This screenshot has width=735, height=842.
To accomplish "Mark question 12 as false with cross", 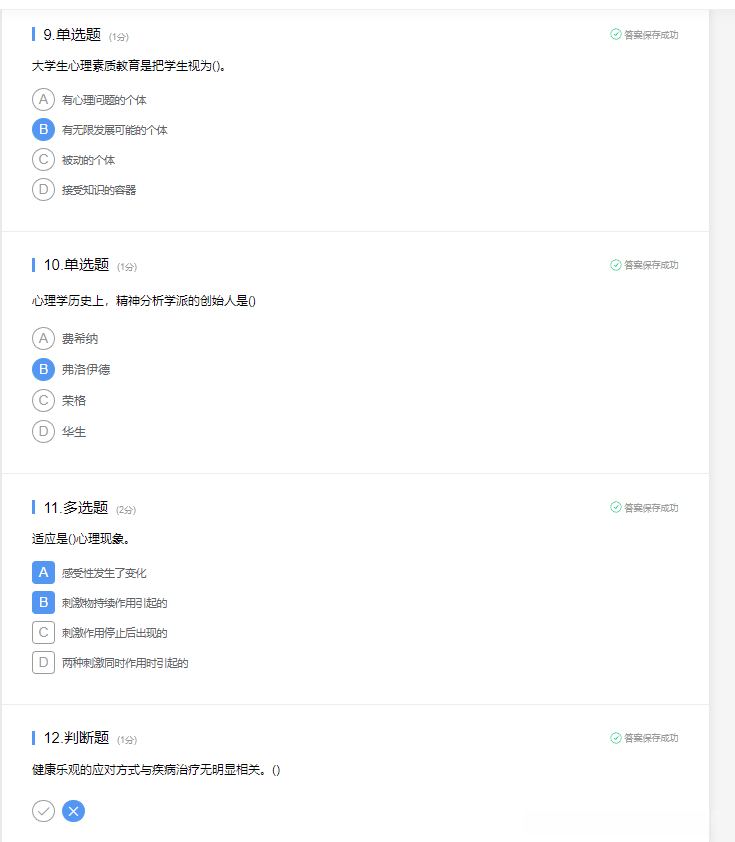I will pyautogui.click(x=73, y=811).
